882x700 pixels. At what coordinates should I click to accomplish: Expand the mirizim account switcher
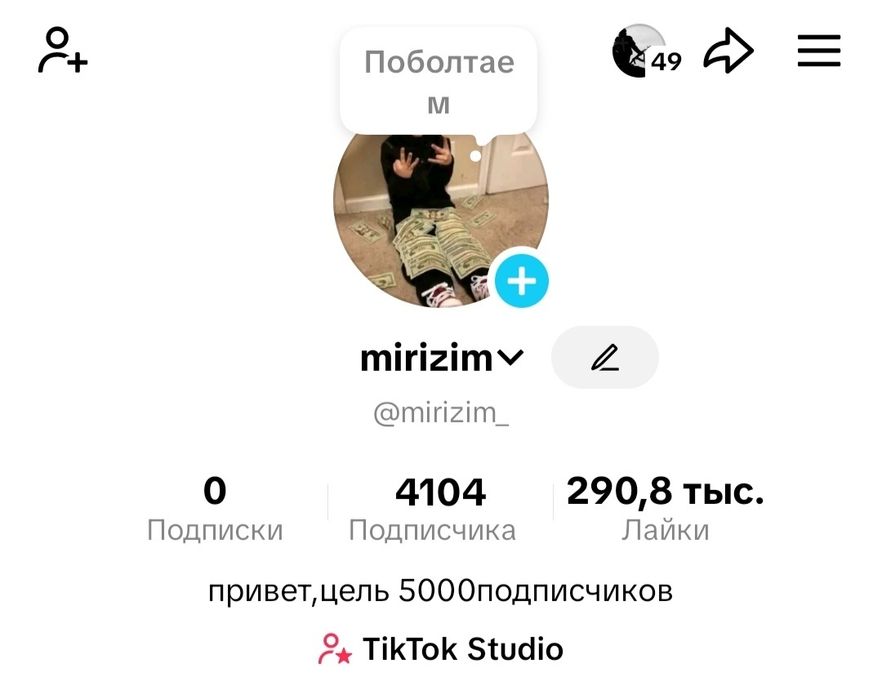(442, 357)
